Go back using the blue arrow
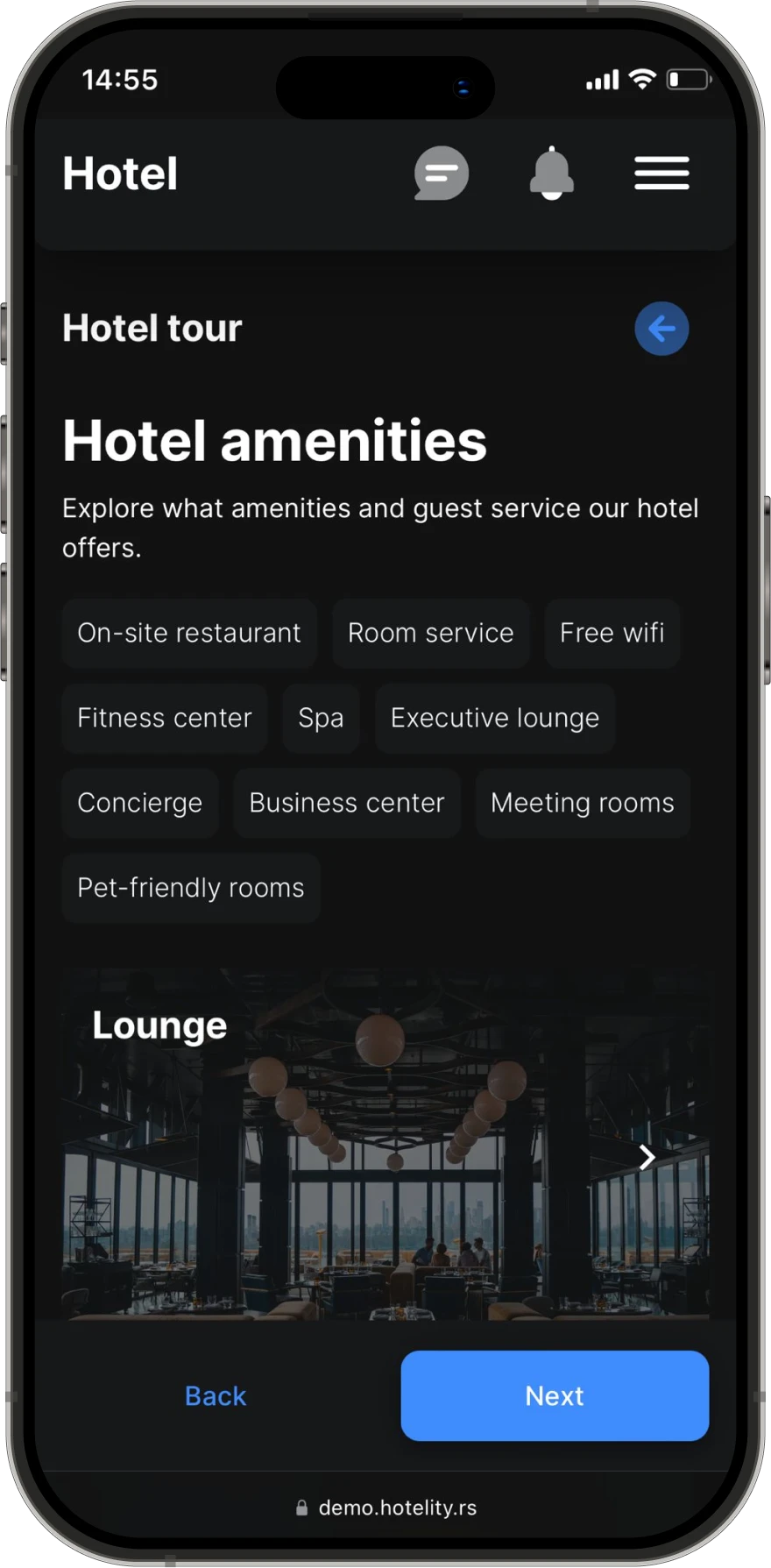771x1568 pixels. 661,329
